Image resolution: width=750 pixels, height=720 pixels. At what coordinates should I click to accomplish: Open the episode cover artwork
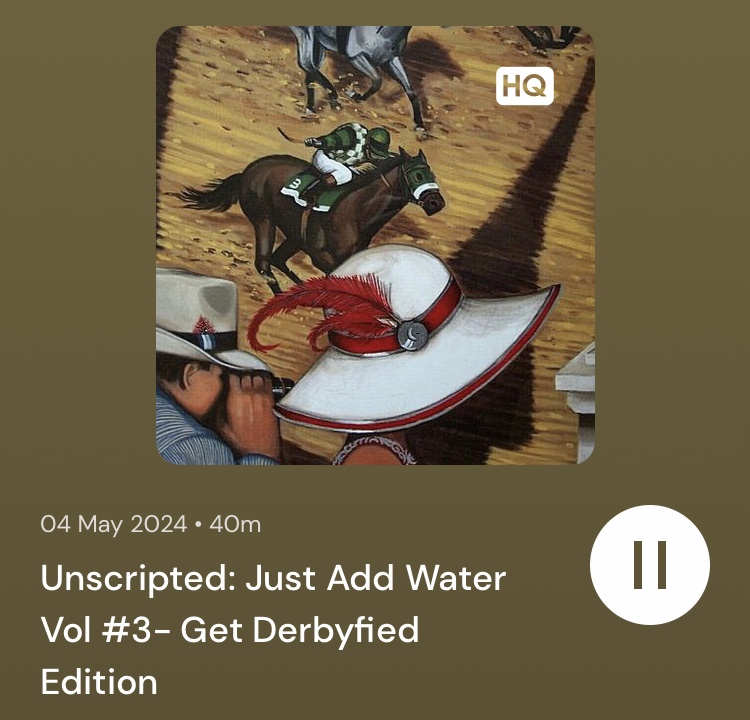point(375,245)
